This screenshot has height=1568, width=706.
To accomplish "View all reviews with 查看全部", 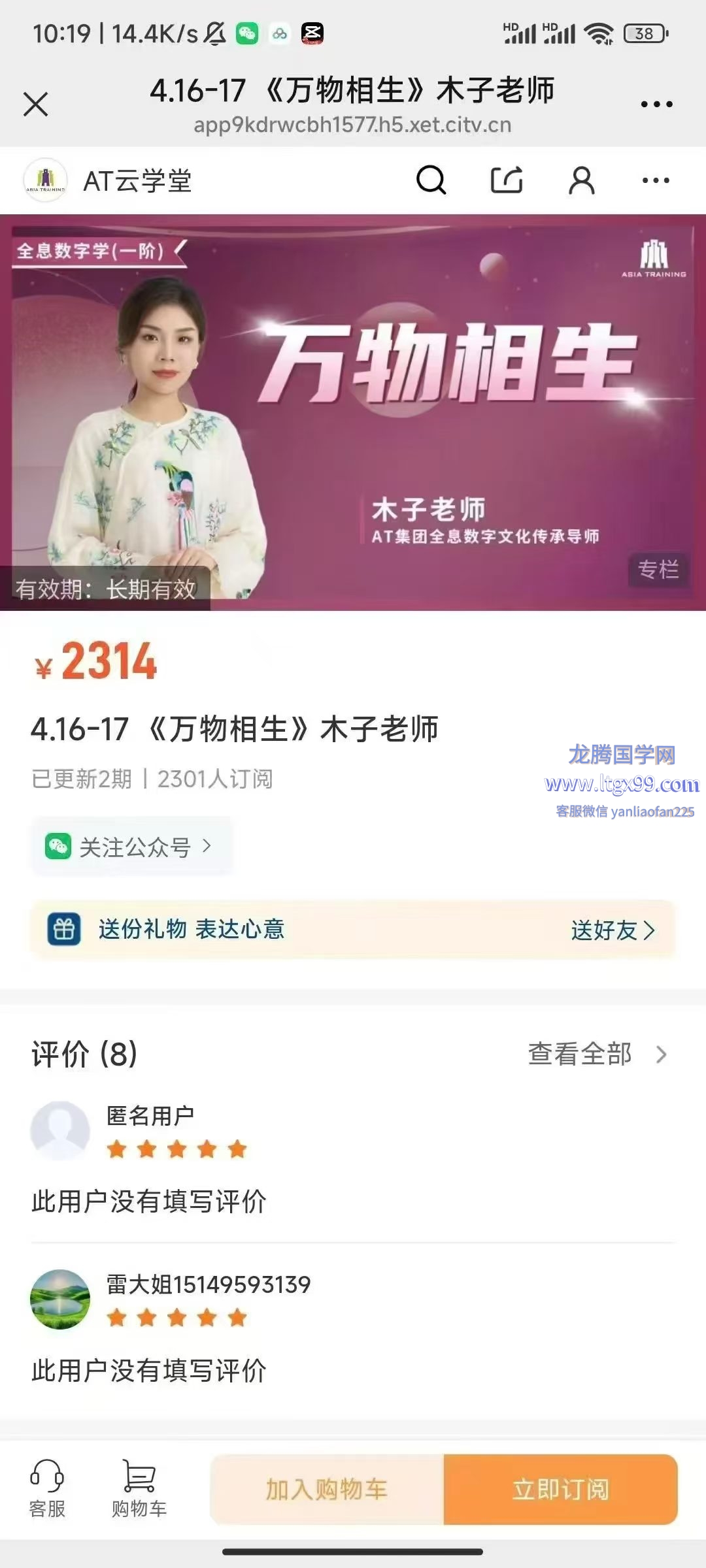I will click(x=596, y=1054).
